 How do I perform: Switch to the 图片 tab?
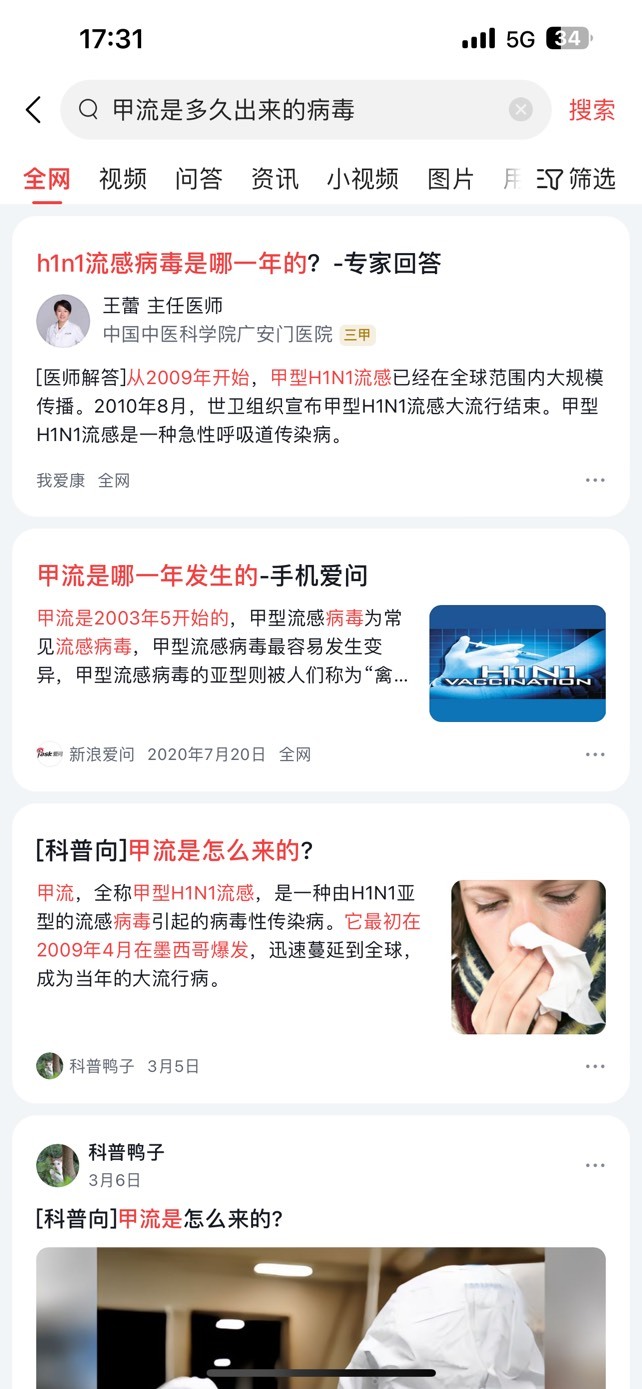pos(451,179)
